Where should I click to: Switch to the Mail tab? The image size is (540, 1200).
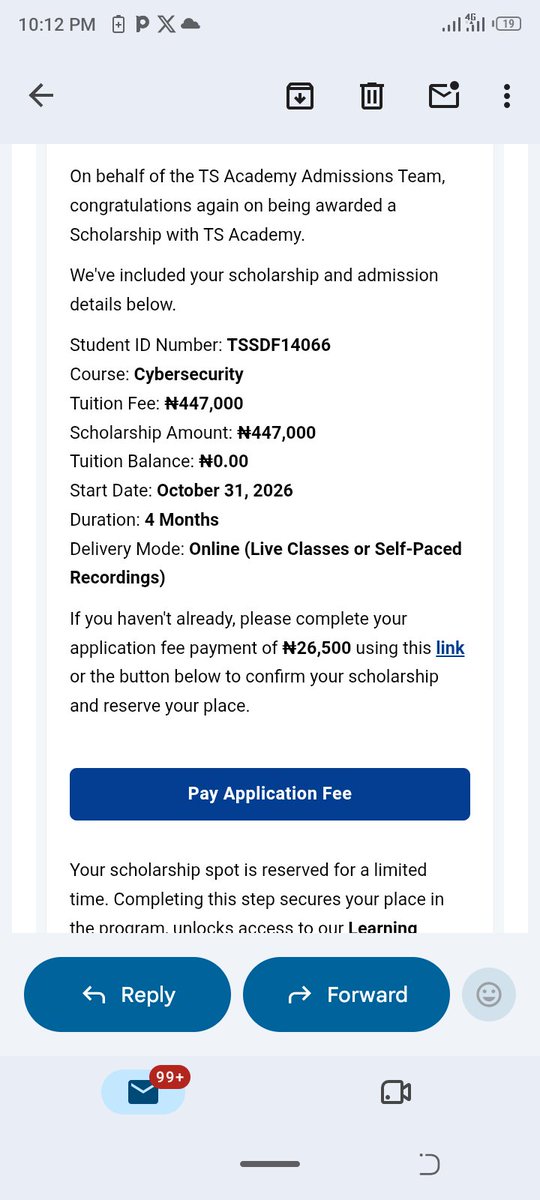point(143,1093)
